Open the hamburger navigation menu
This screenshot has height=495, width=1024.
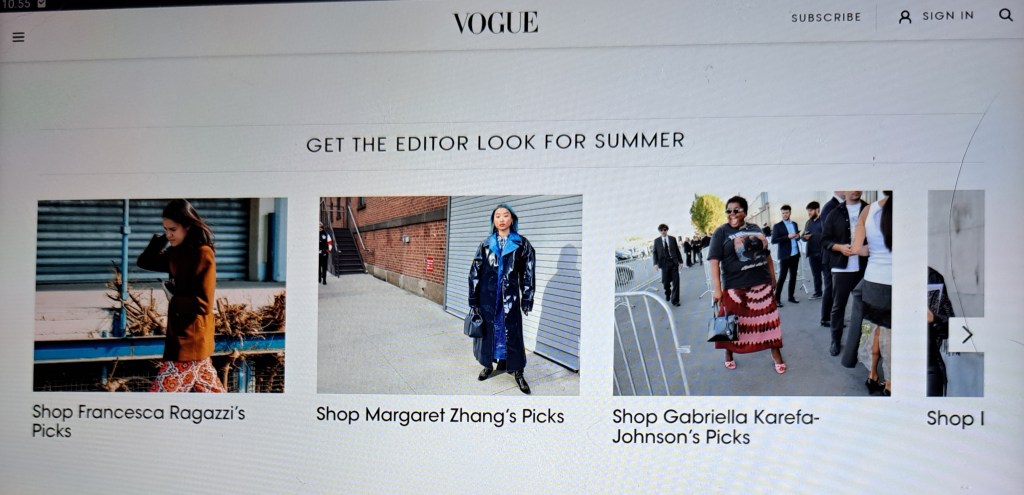(18, 37)
